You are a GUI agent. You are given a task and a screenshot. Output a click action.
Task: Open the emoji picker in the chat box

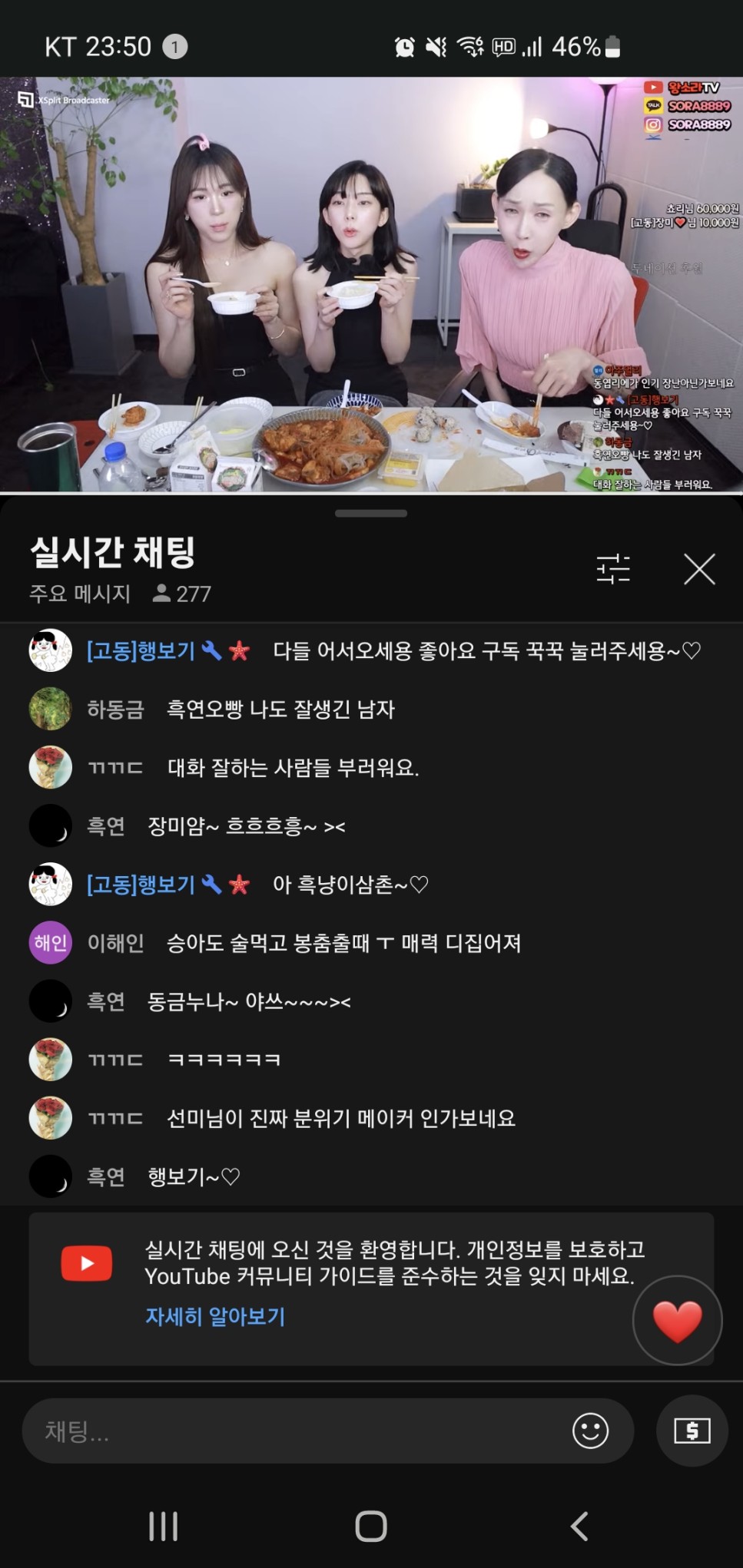[590, 1431]
